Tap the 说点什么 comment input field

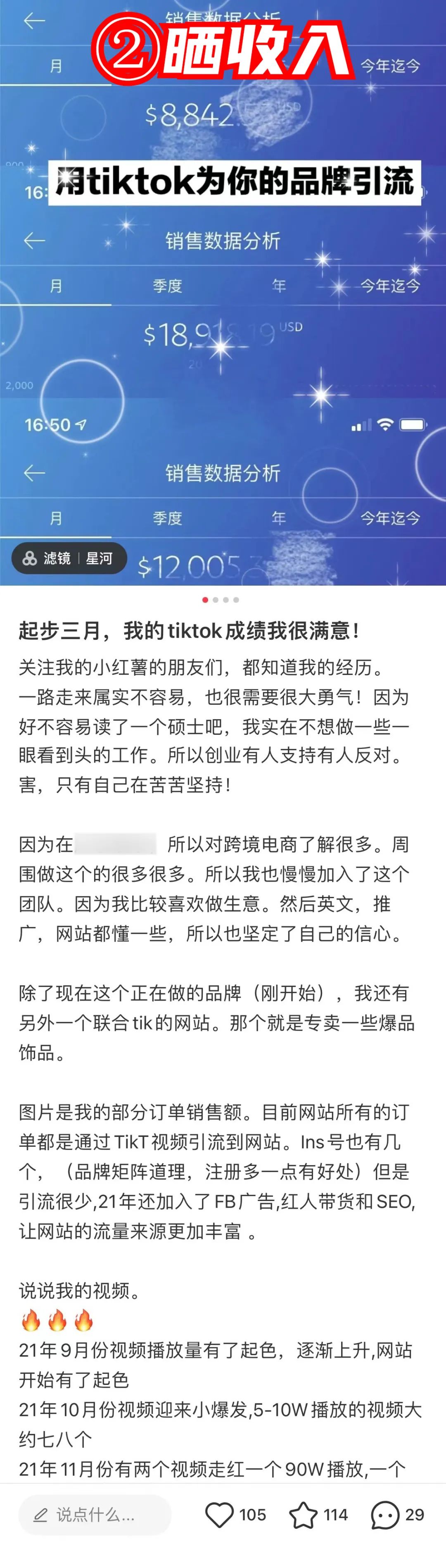pos(95,1514)
